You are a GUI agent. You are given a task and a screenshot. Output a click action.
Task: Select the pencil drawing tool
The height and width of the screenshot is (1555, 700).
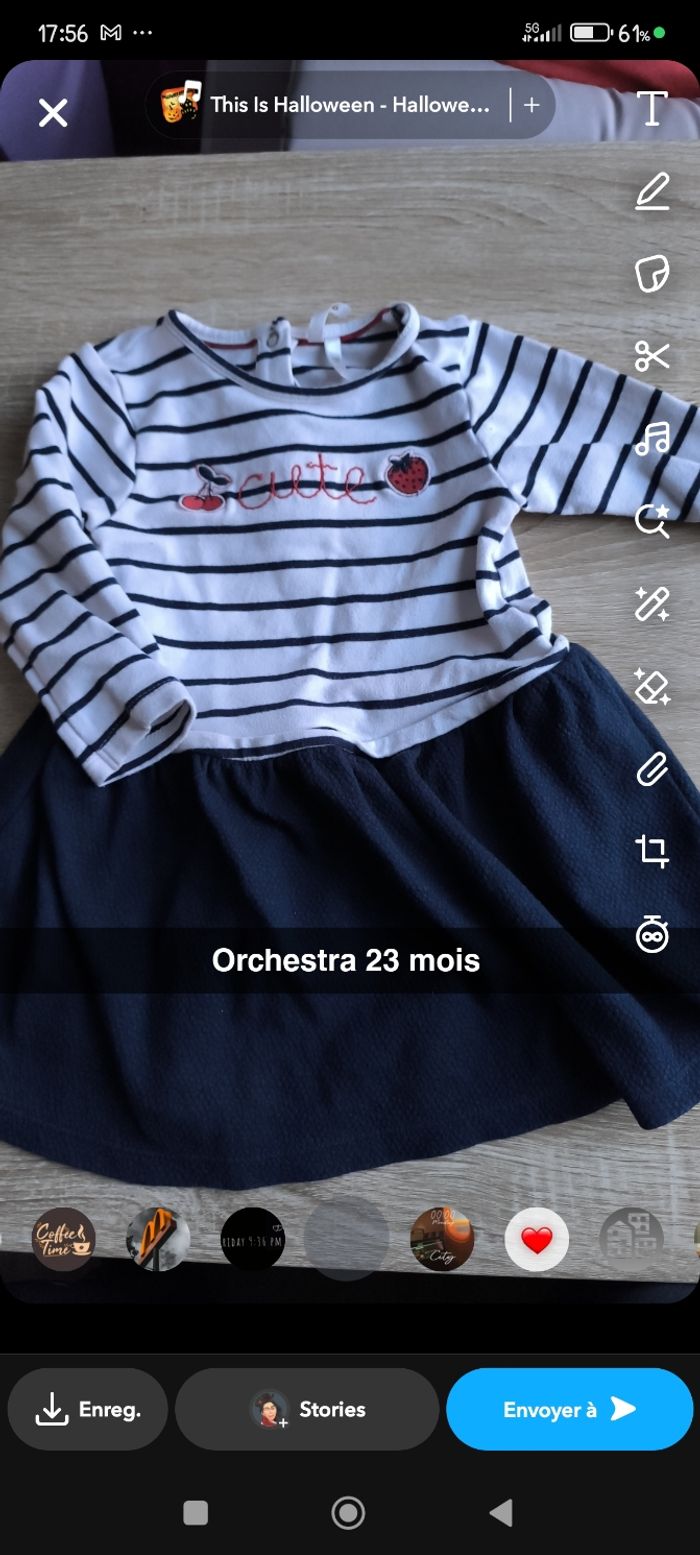[652, 191]
